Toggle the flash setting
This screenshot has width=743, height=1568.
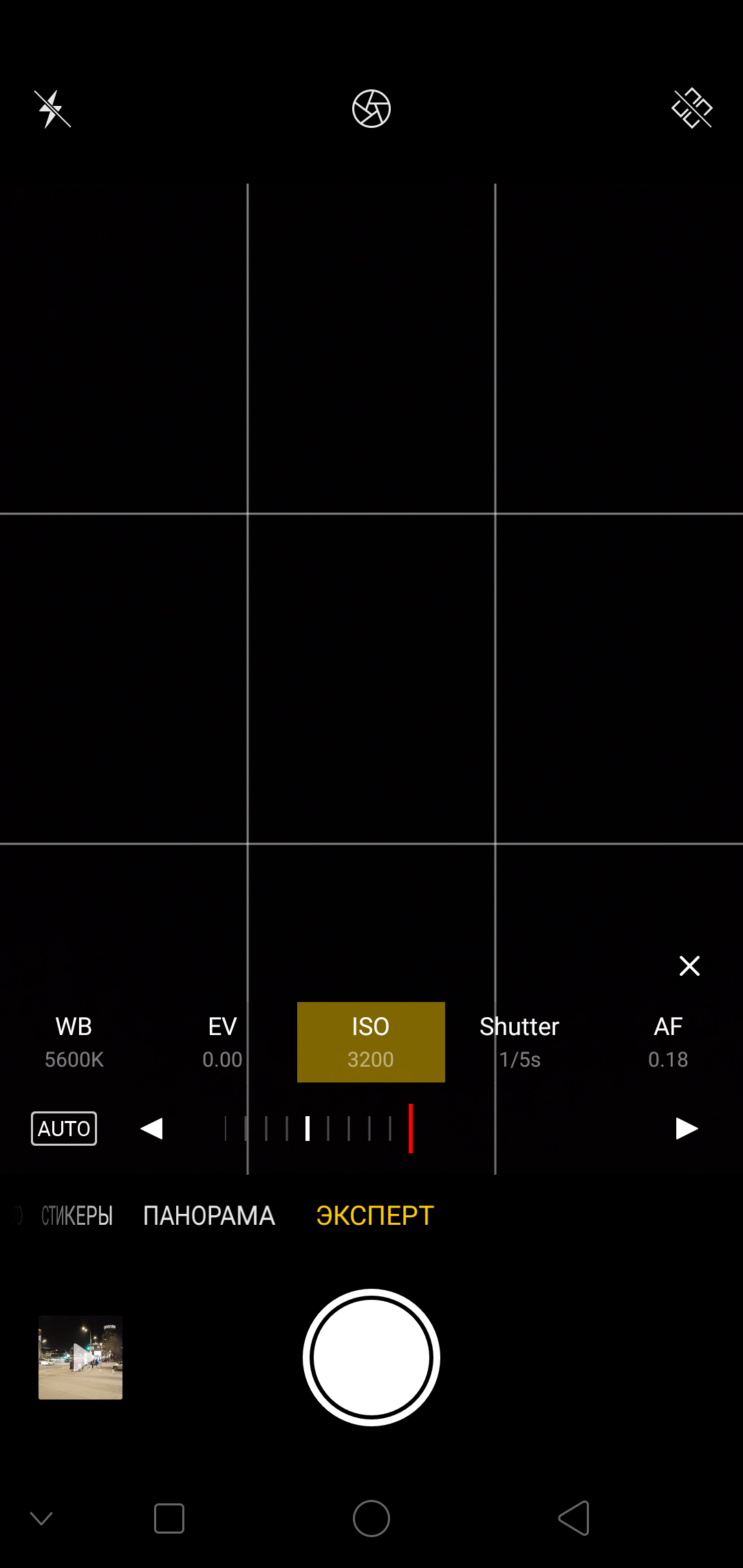coord(52,109)
